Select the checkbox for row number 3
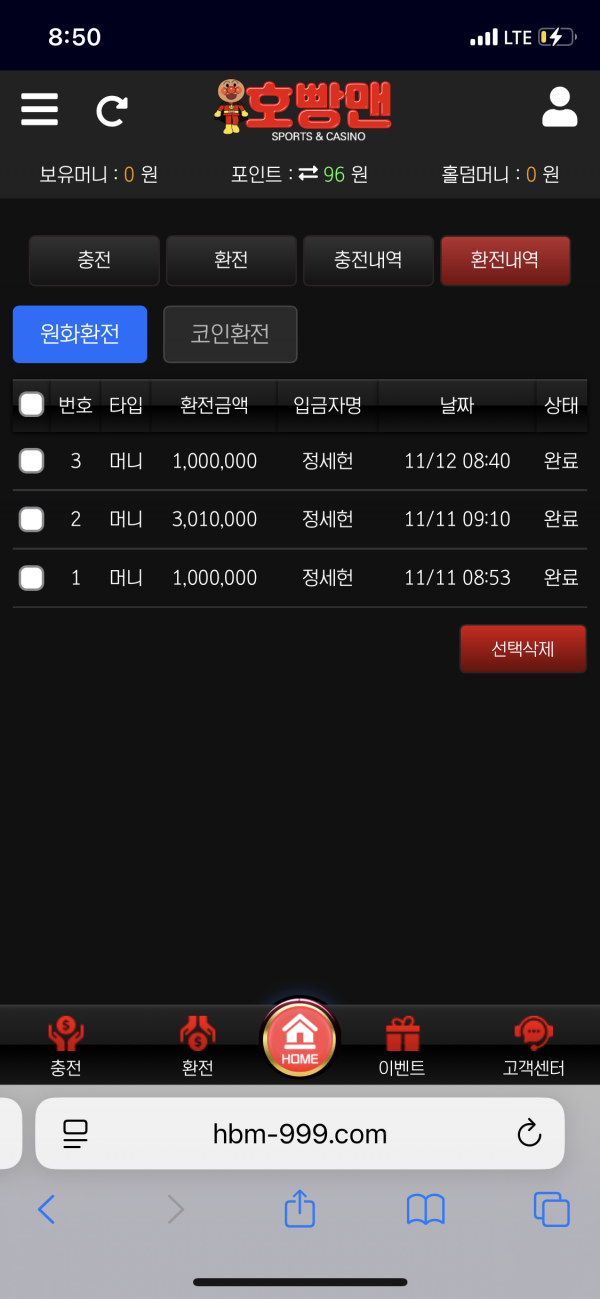 coord(32,461)
